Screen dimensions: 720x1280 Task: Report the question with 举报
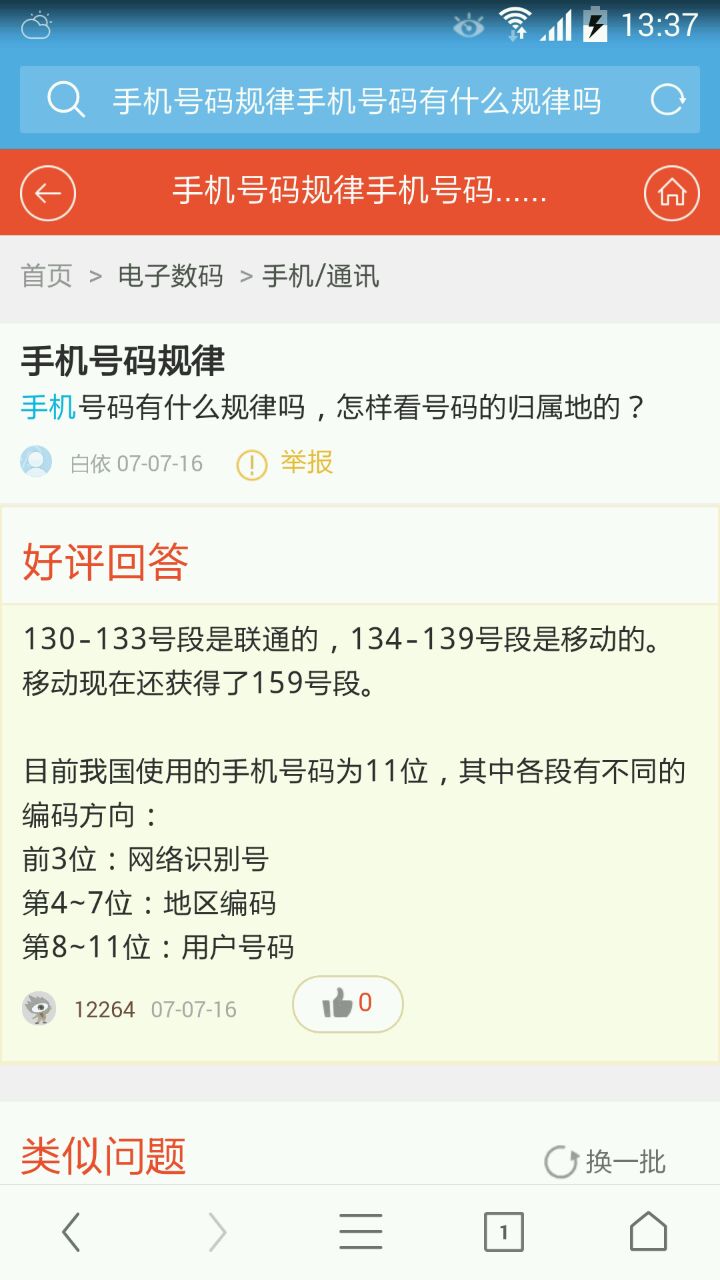pyautogui.click(x=285, y=463)
